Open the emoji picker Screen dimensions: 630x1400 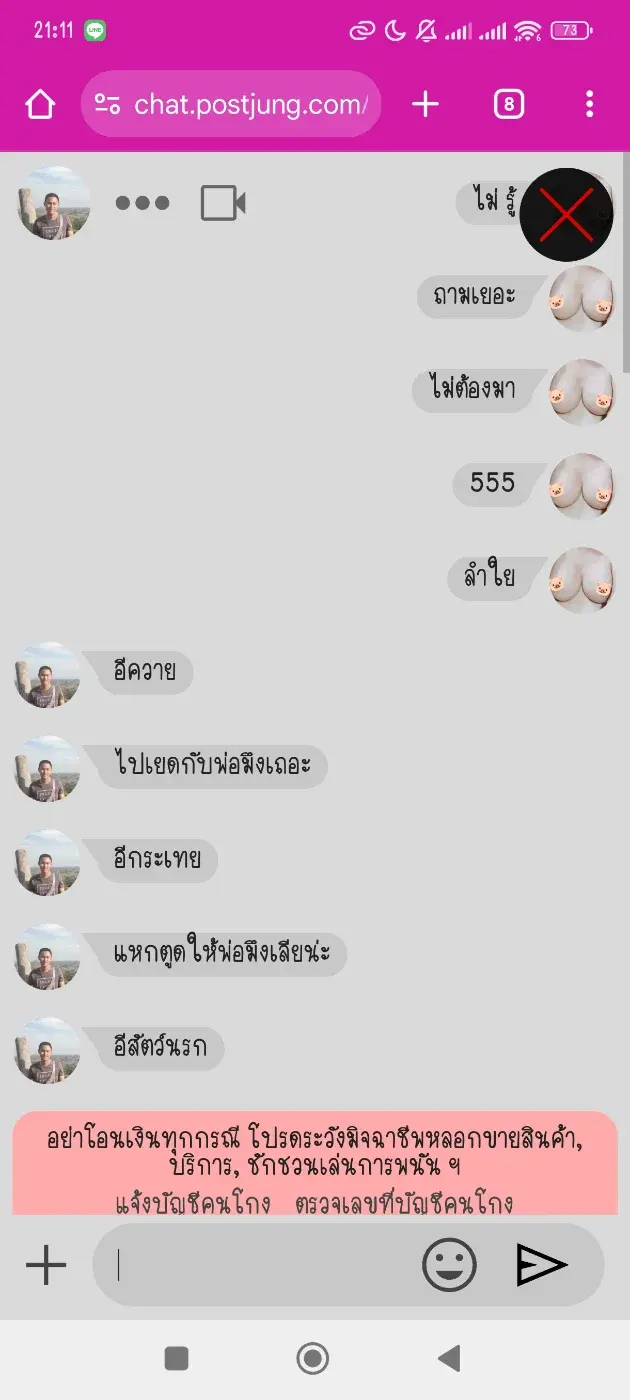[x=449, y=1265]
